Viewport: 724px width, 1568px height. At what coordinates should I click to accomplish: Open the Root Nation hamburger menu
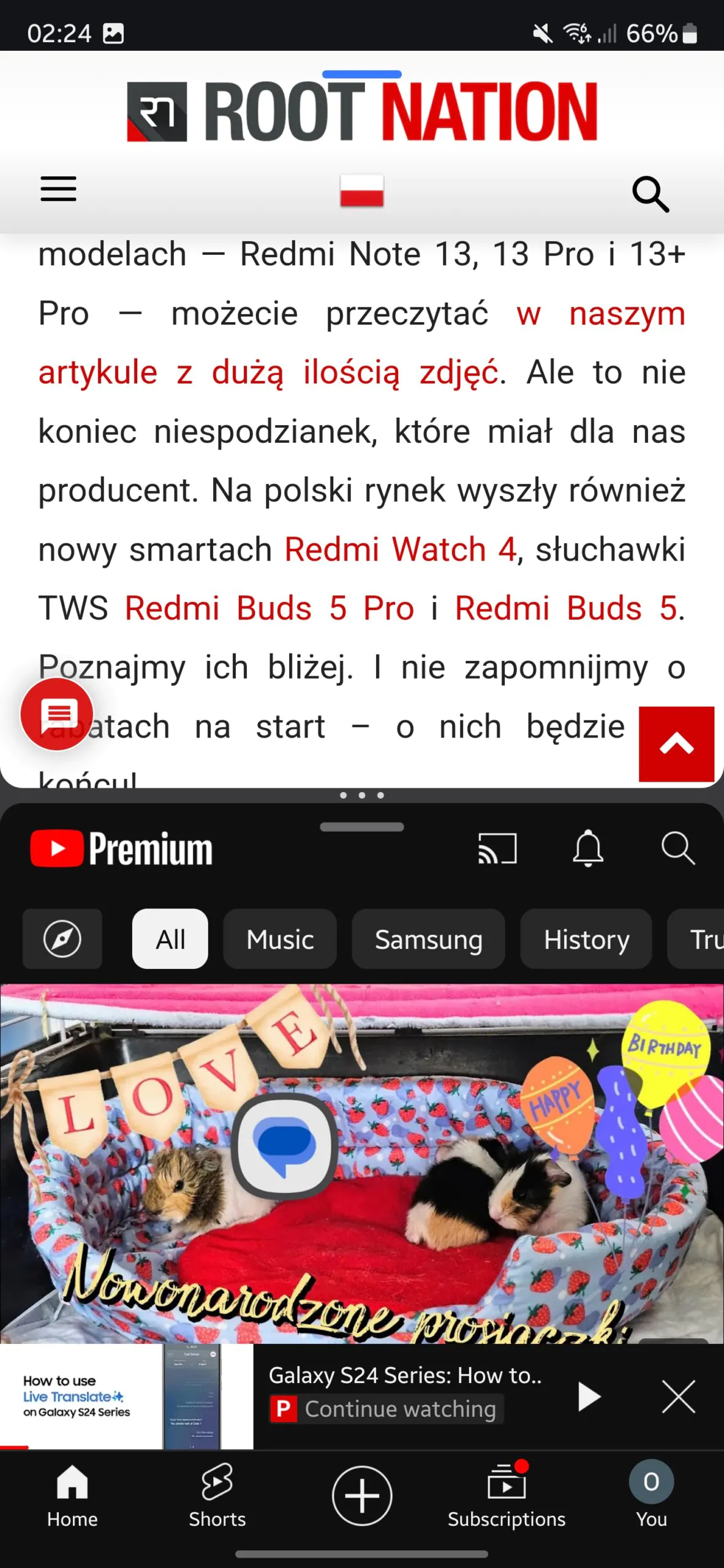pyautogui.click(x=58, y=189)
